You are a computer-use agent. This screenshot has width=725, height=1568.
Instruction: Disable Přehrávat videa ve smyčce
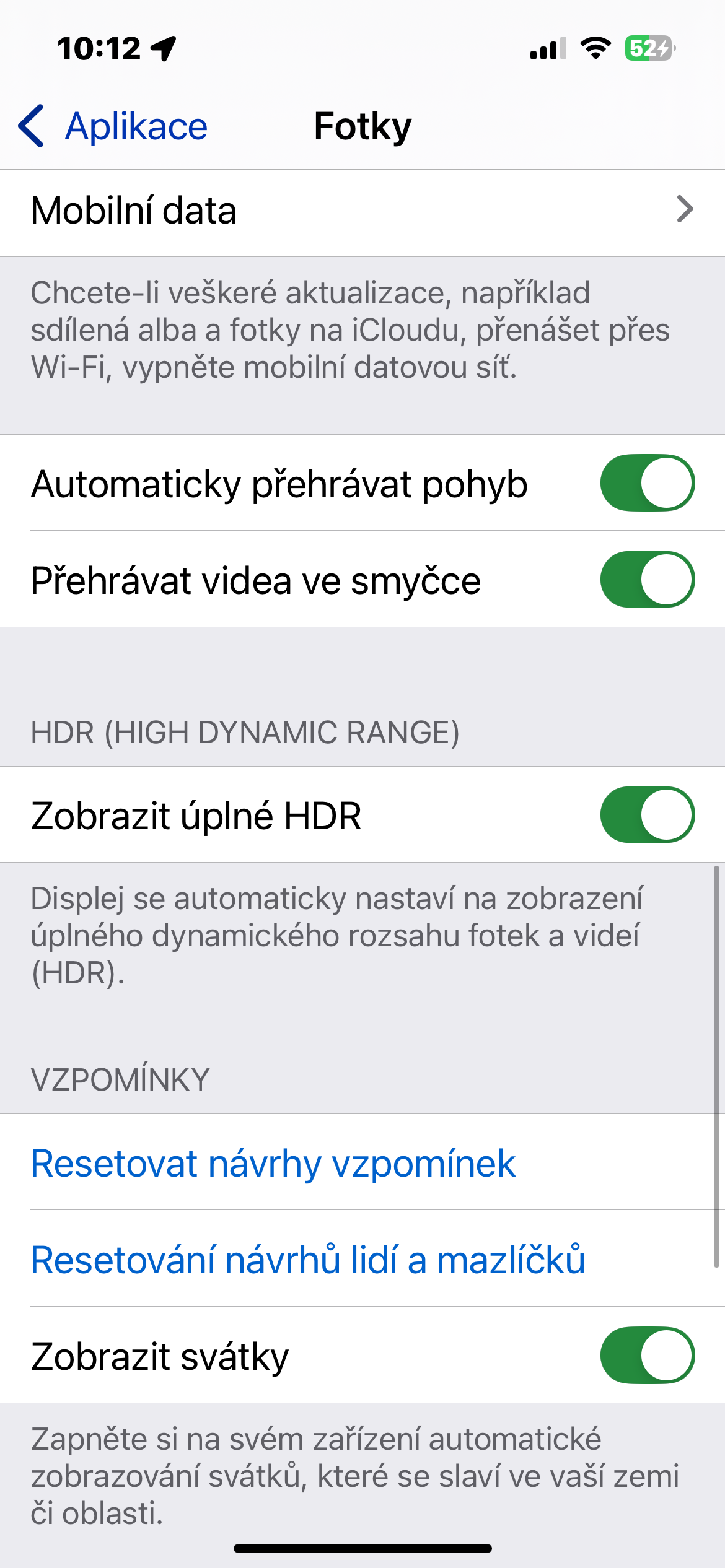[646, 580]
